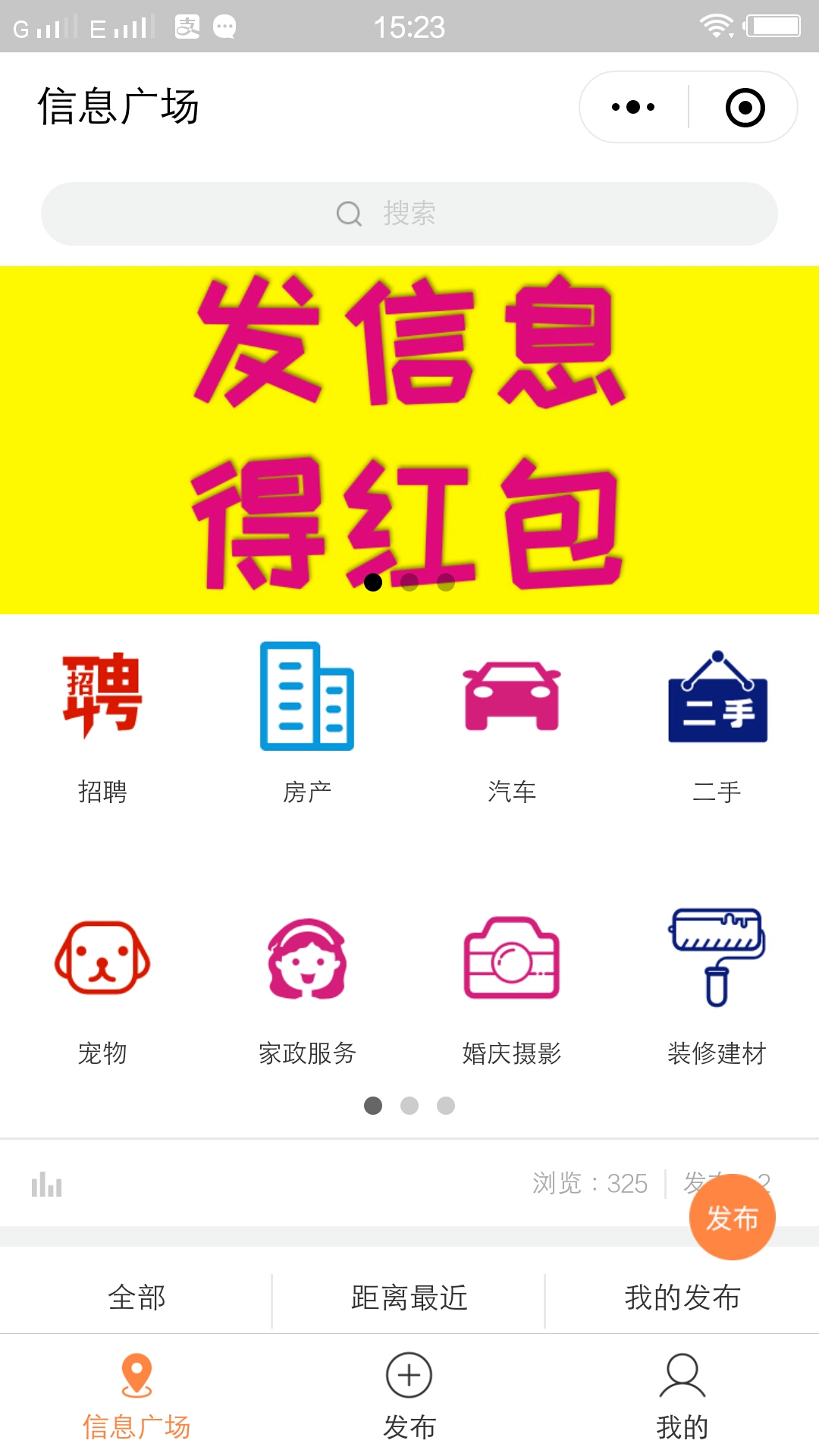Open the 发信息得红包 banner
This screenshot has width=819, height=1456.
tap(409, 440)
